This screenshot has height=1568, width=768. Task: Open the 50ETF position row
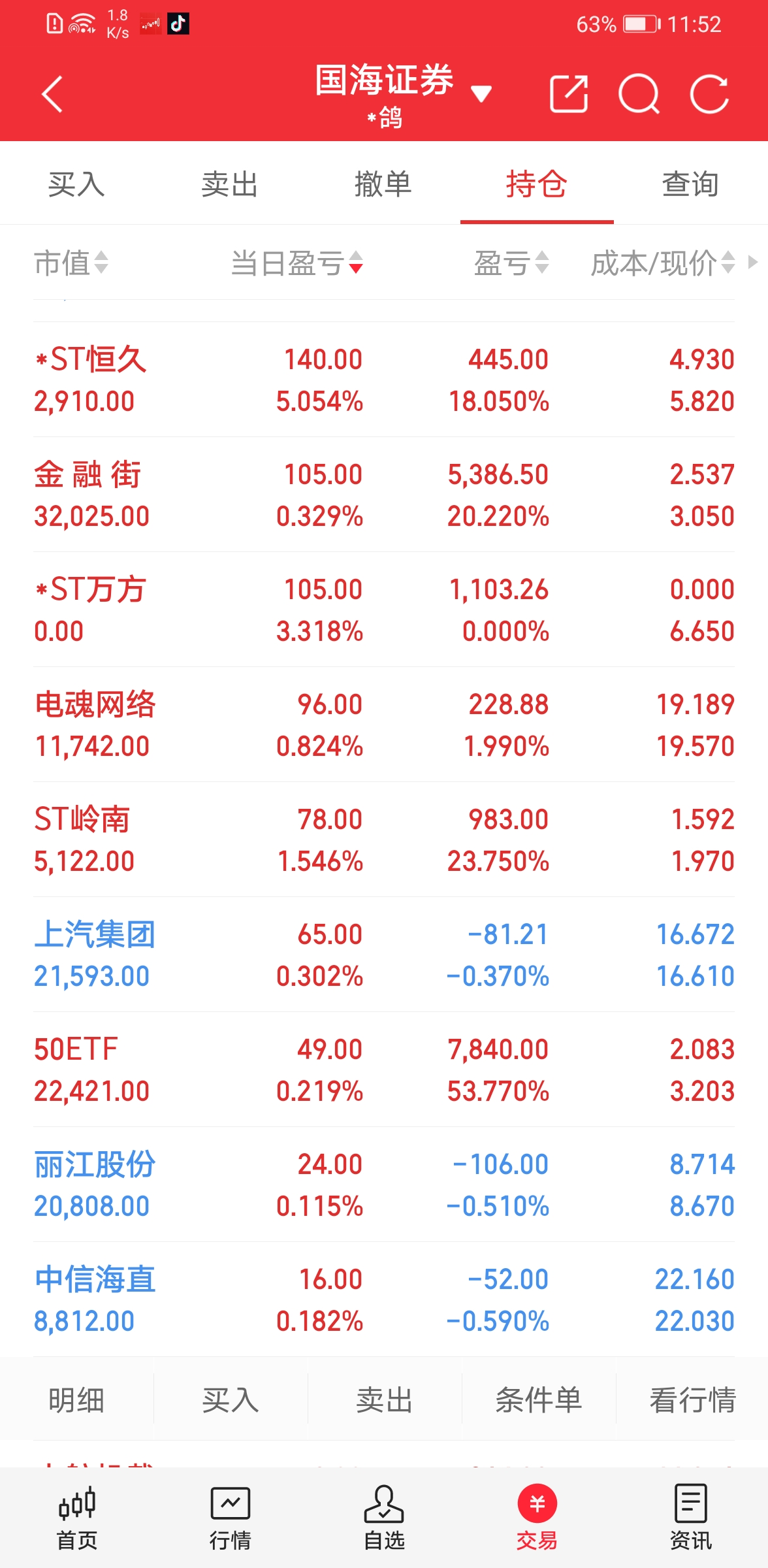pos(384,1070)
